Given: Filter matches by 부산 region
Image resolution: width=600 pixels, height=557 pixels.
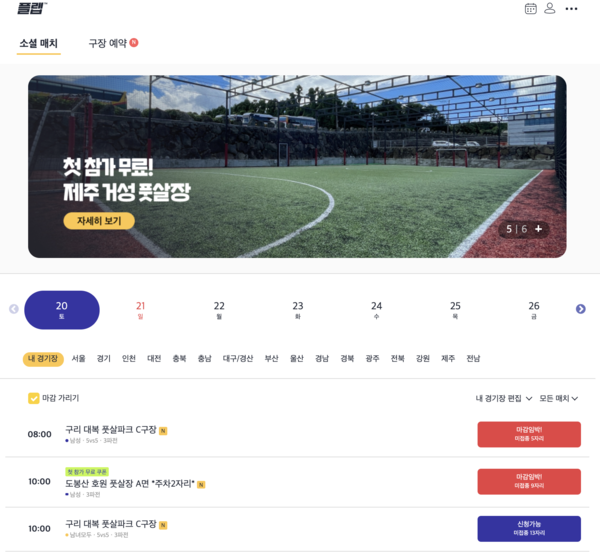Looking at the screenshot, I should point(271,358).
